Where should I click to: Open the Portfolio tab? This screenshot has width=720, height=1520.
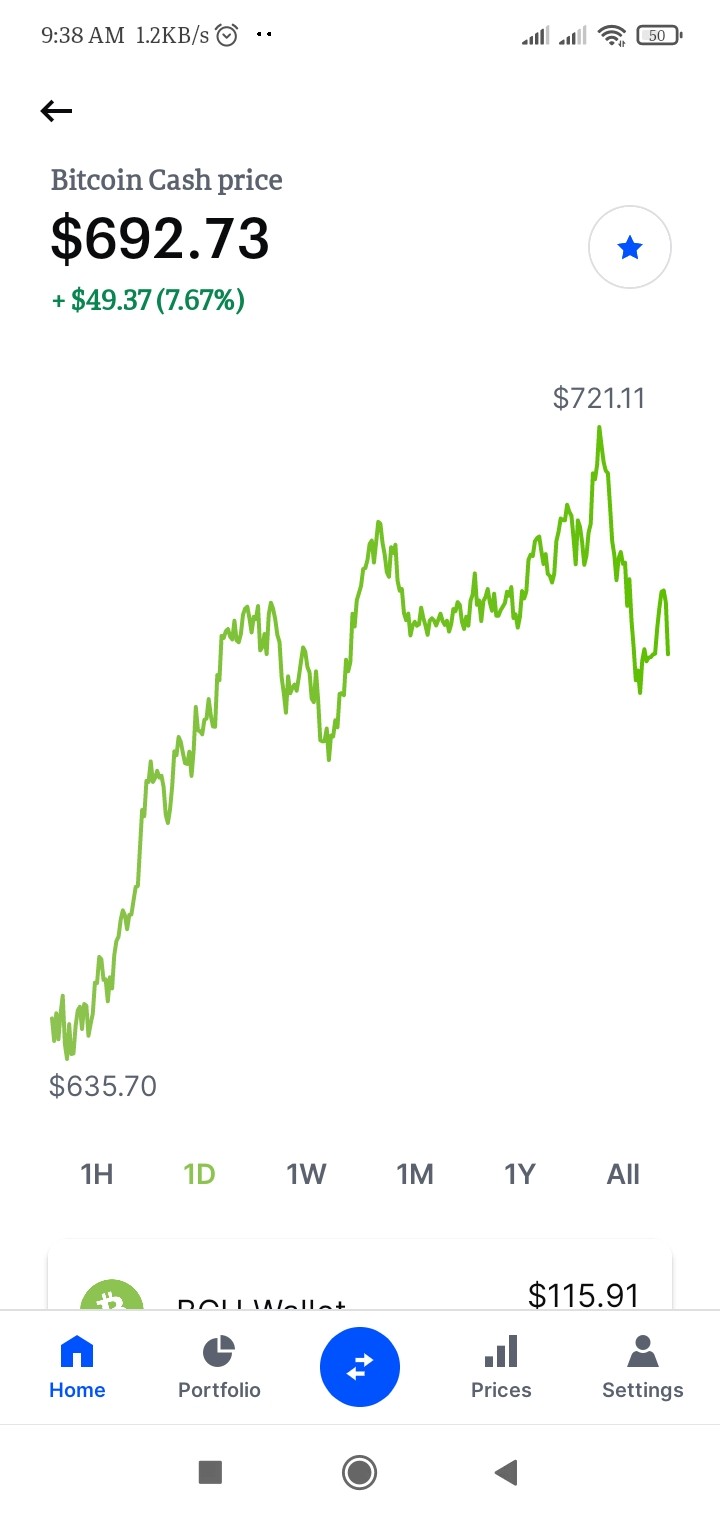point(219,1367)
